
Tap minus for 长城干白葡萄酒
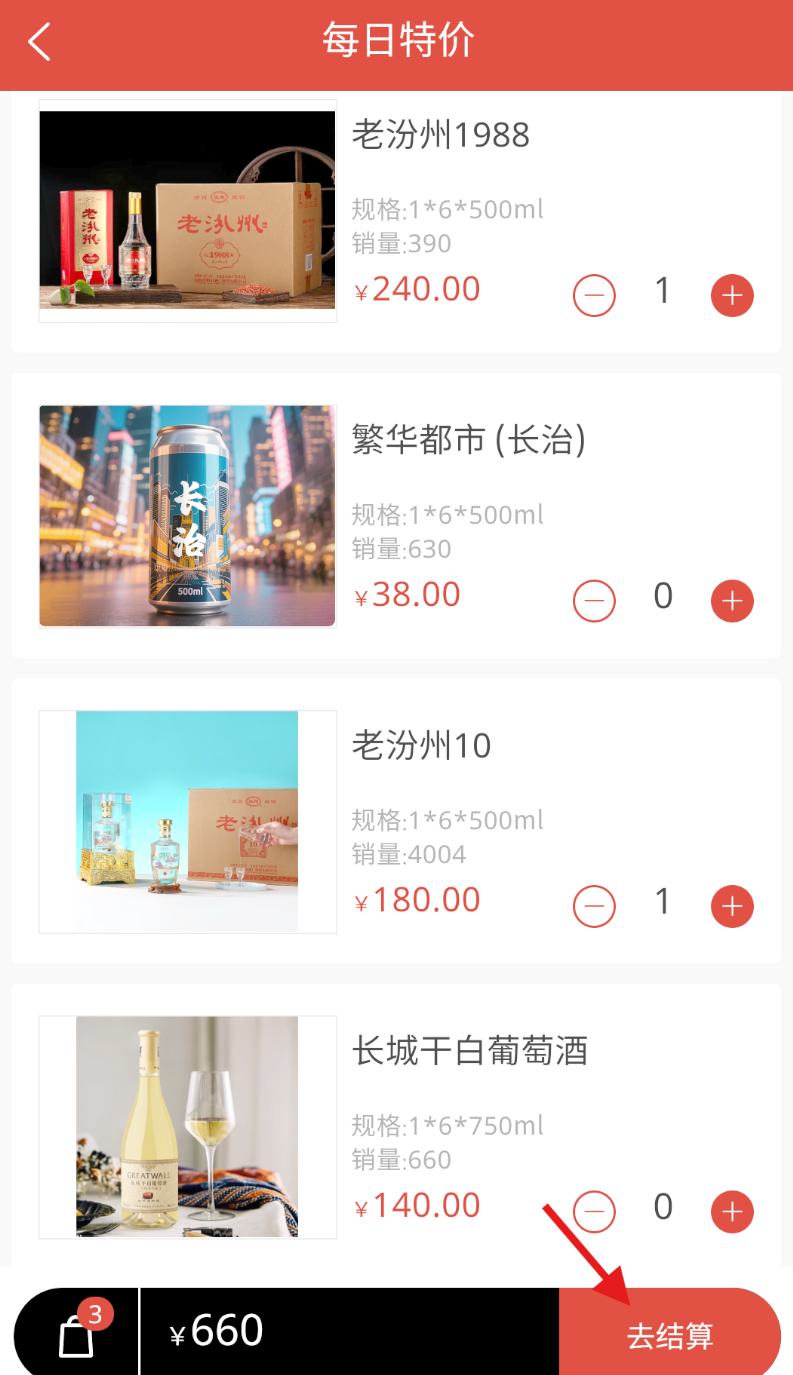(594, 1212)
